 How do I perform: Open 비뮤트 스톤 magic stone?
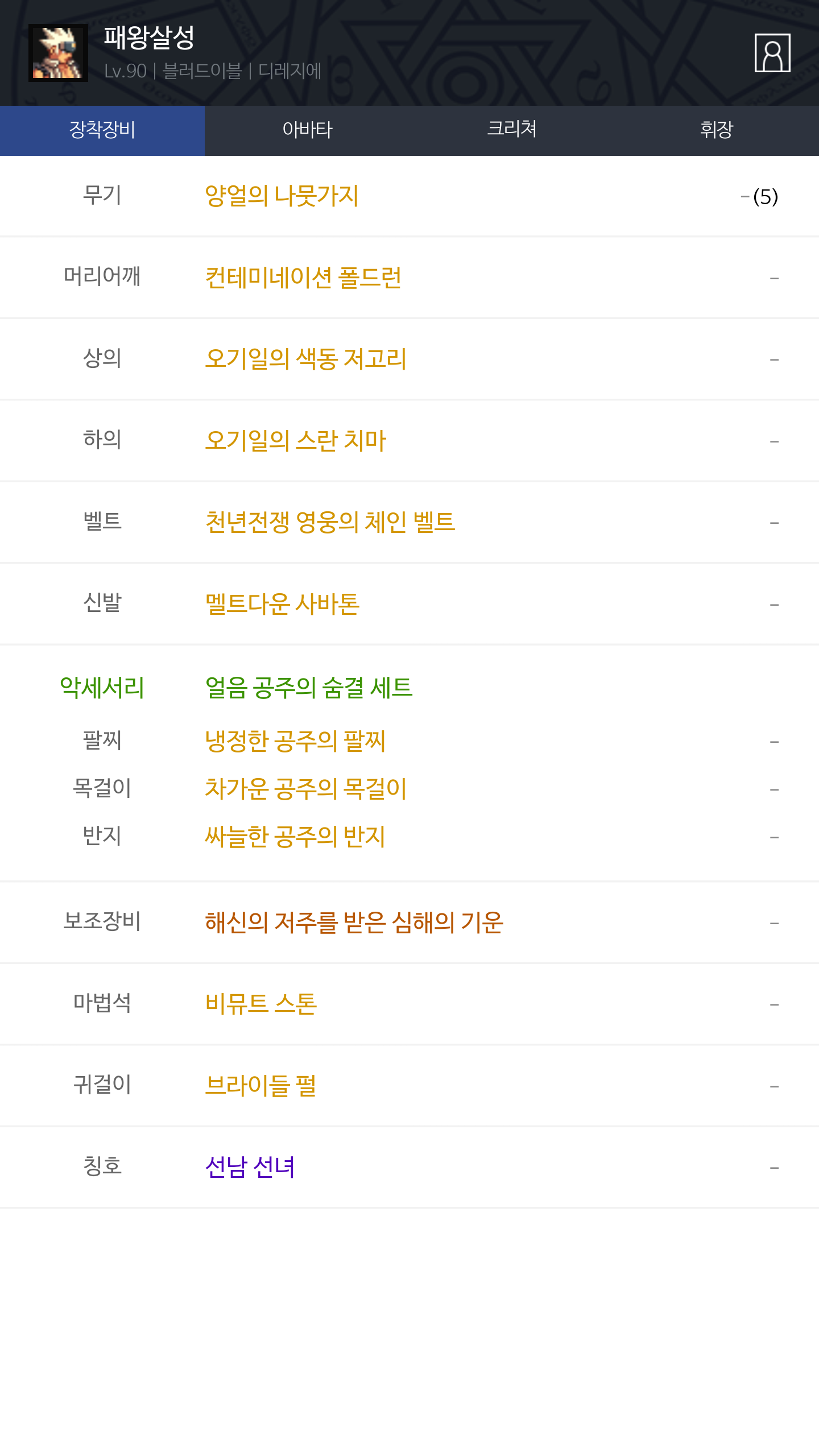(x=260, y=1004)
